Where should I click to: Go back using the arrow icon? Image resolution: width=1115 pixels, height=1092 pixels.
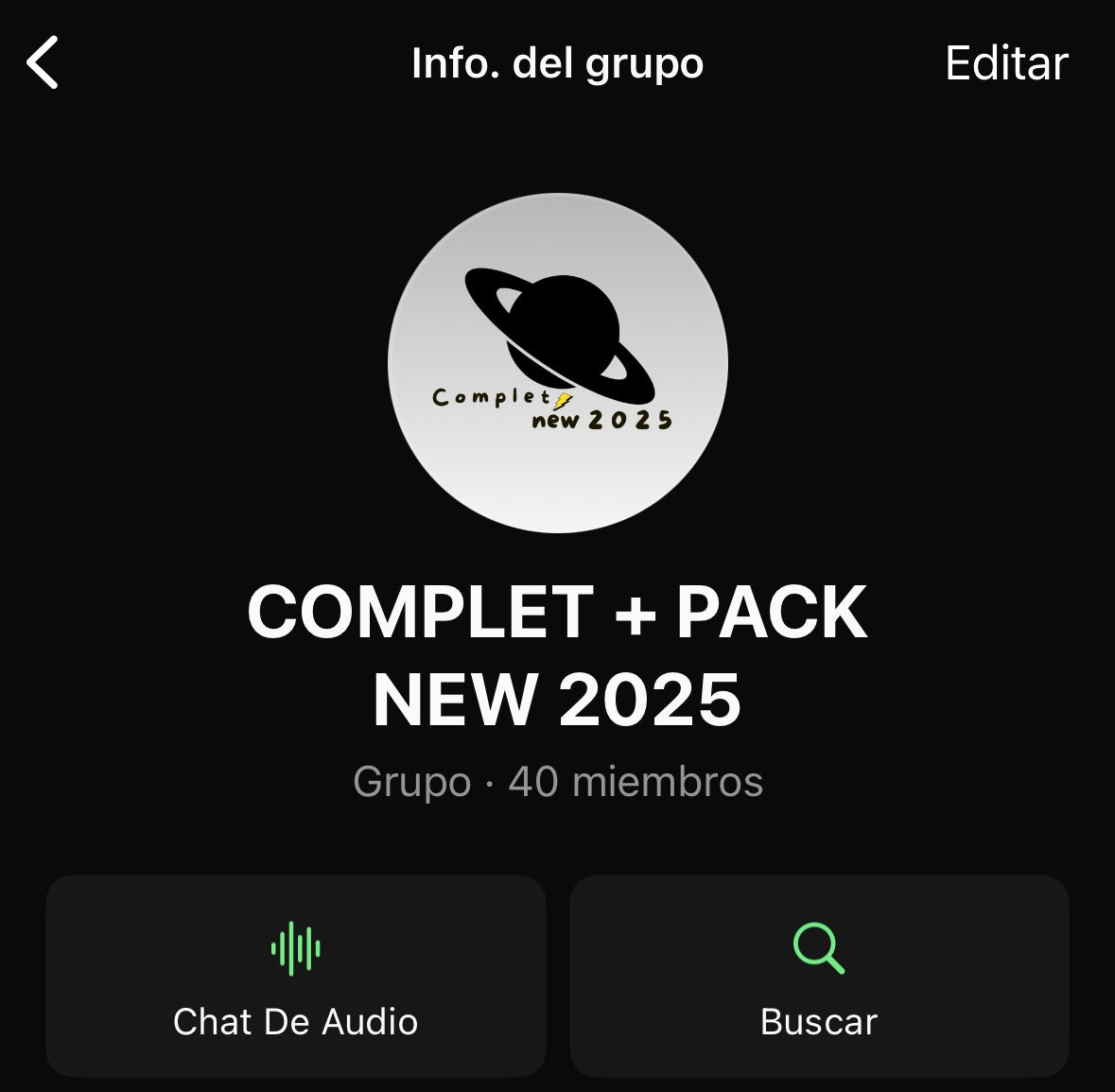point(43,63)
